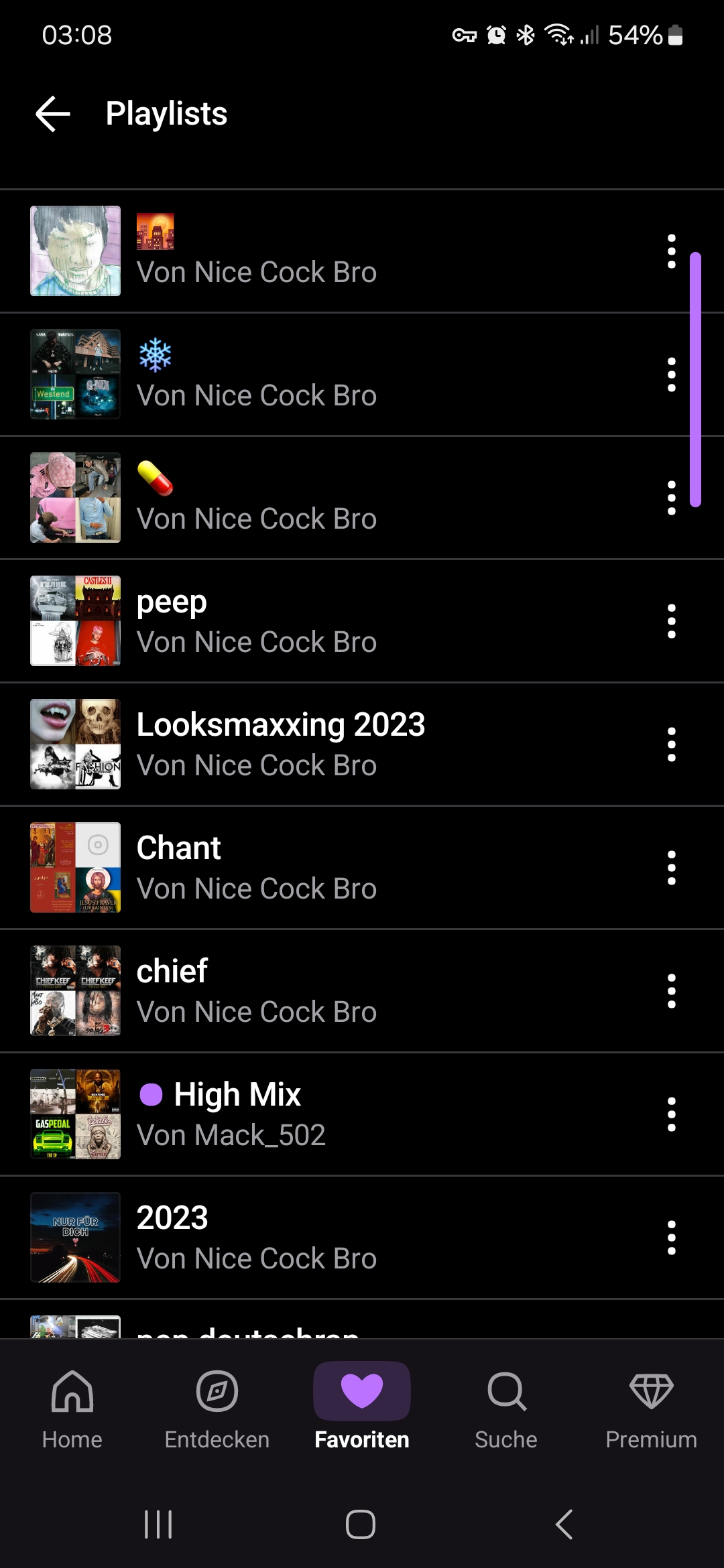Go back from the Playlists screen

coord(53,114)
